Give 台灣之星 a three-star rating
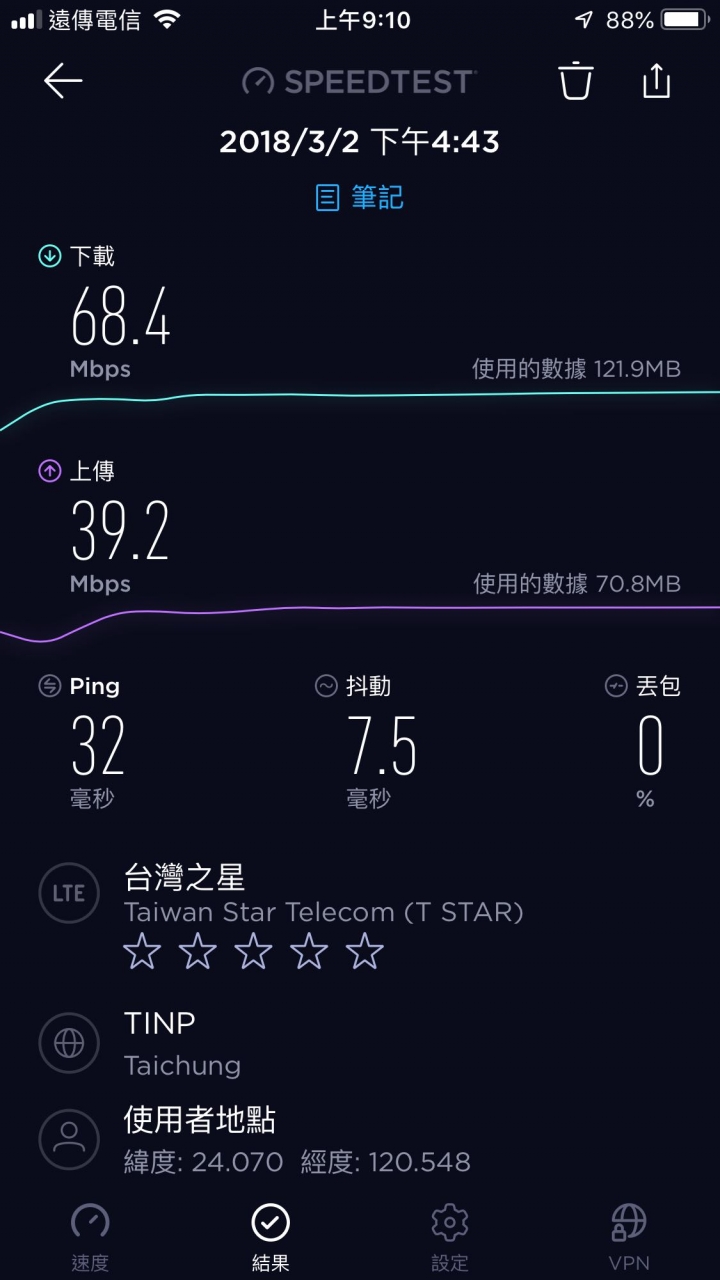The height and width of the screenshot is (1280, 720). 253,951
